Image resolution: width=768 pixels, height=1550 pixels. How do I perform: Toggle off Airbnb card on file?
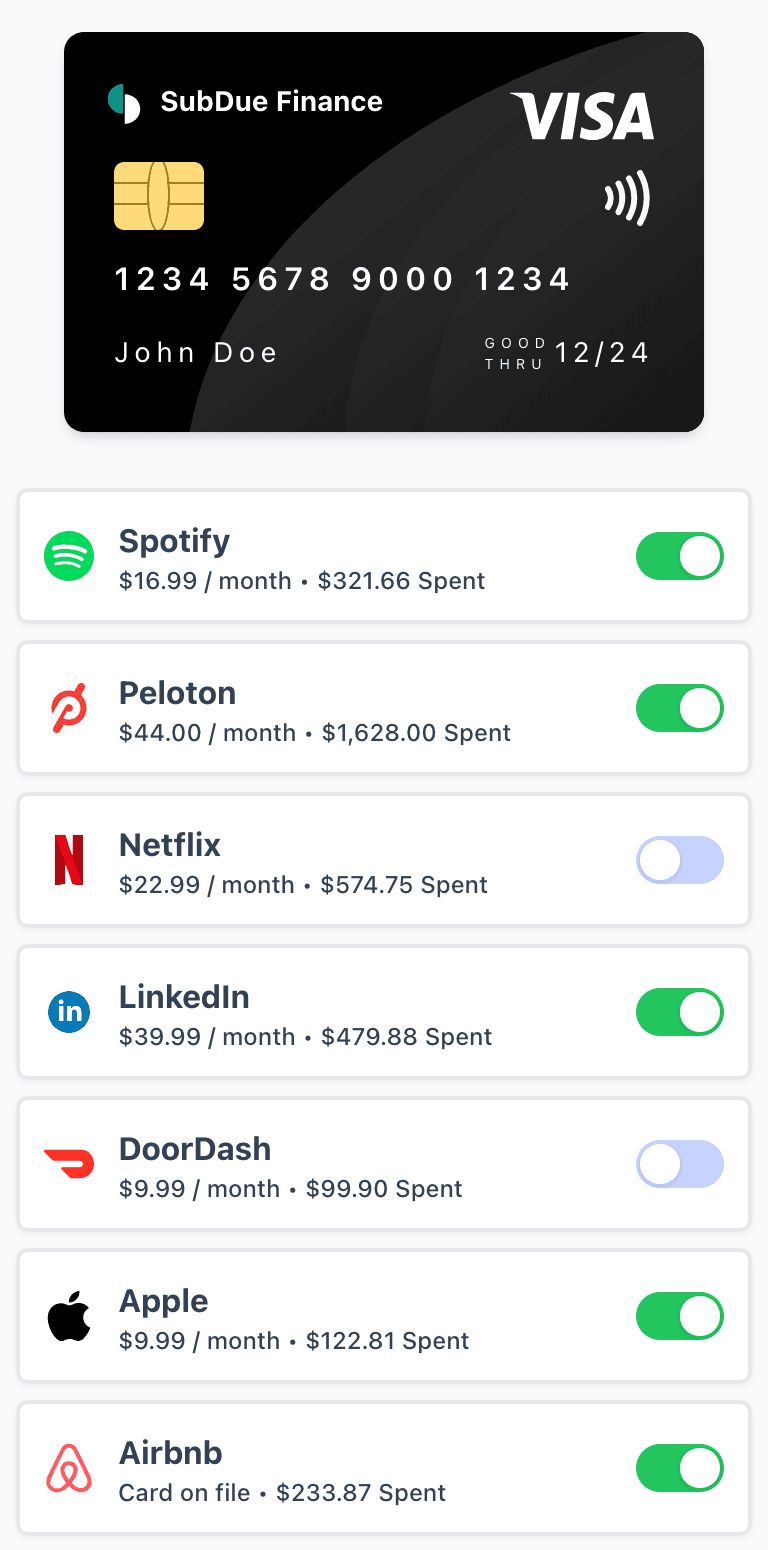[x=680, y=1468]
